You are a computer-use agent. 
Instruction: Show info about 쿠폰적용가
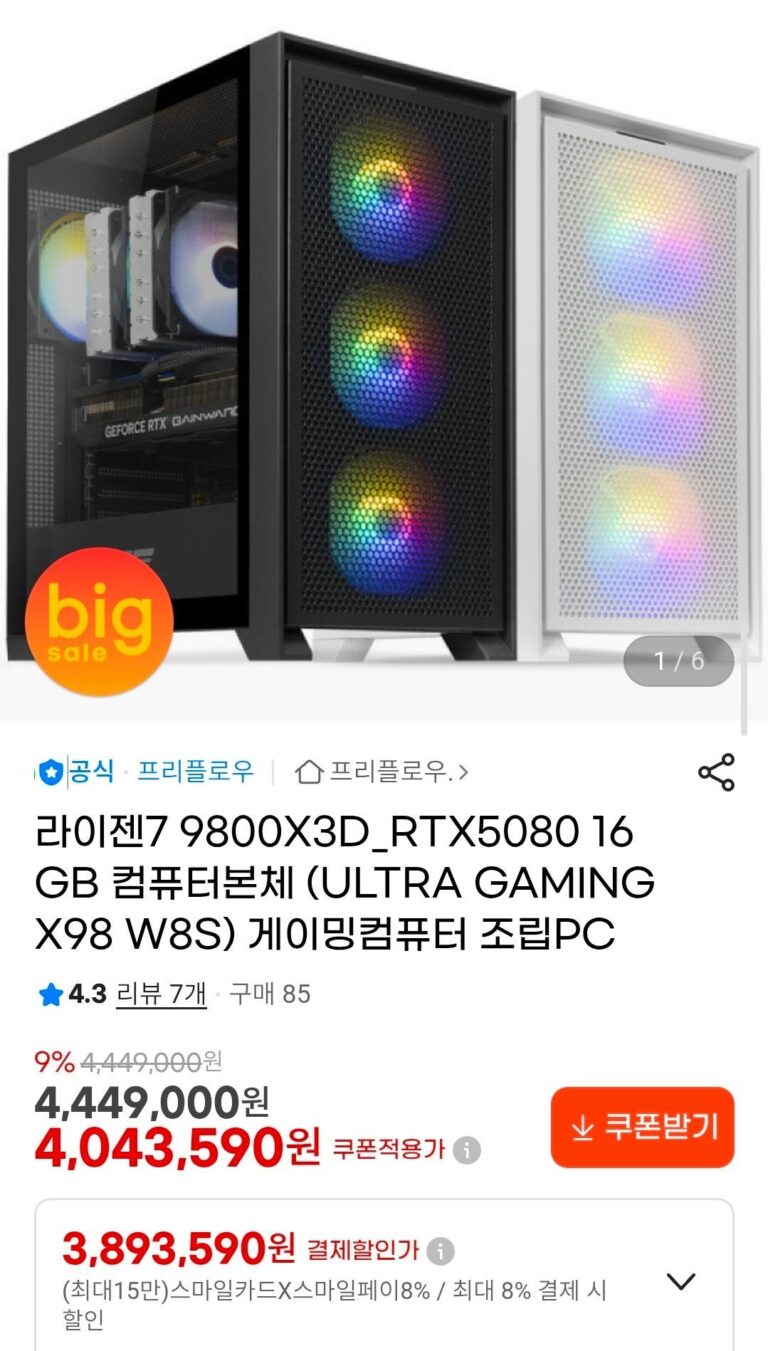466,1150
